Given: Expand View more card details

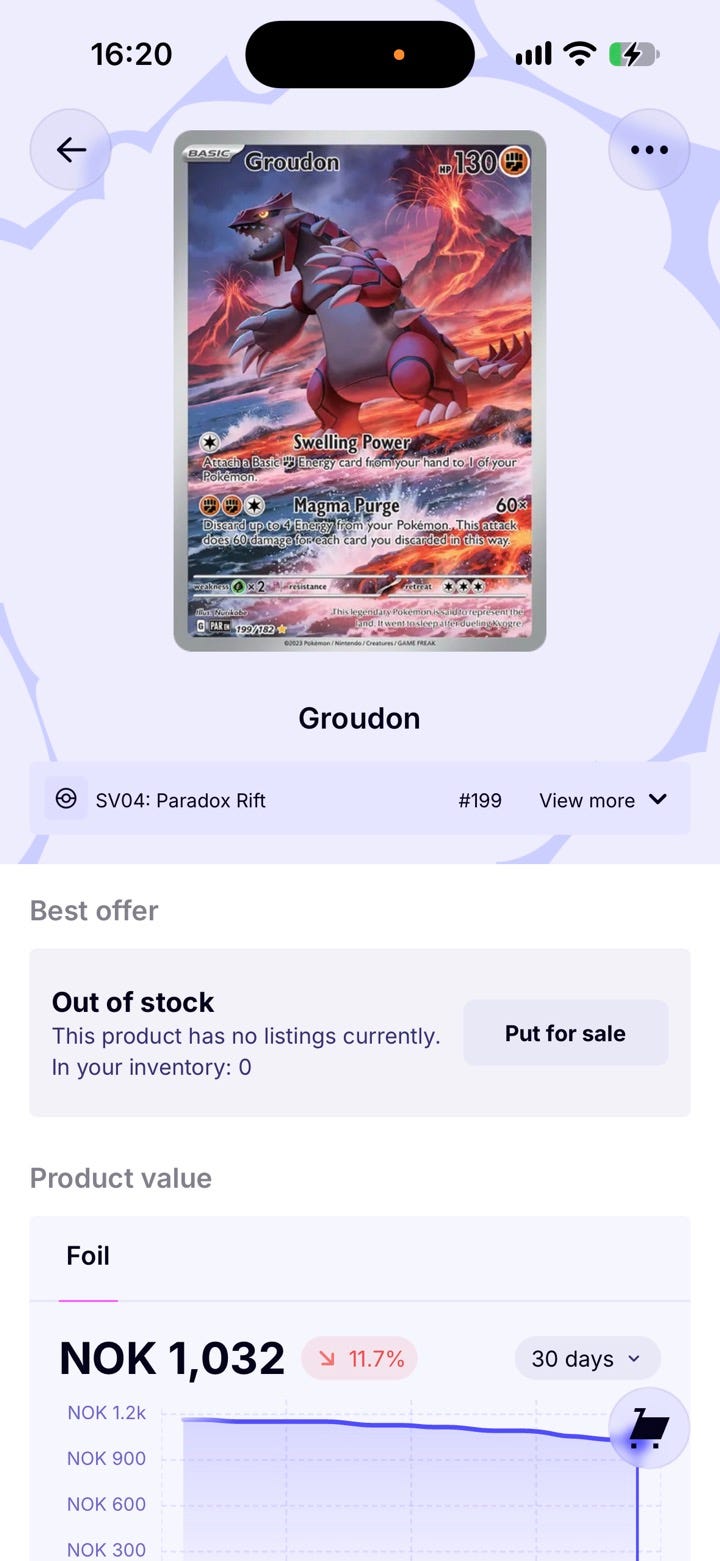Looking at the screenshot, I should [603, 800].
